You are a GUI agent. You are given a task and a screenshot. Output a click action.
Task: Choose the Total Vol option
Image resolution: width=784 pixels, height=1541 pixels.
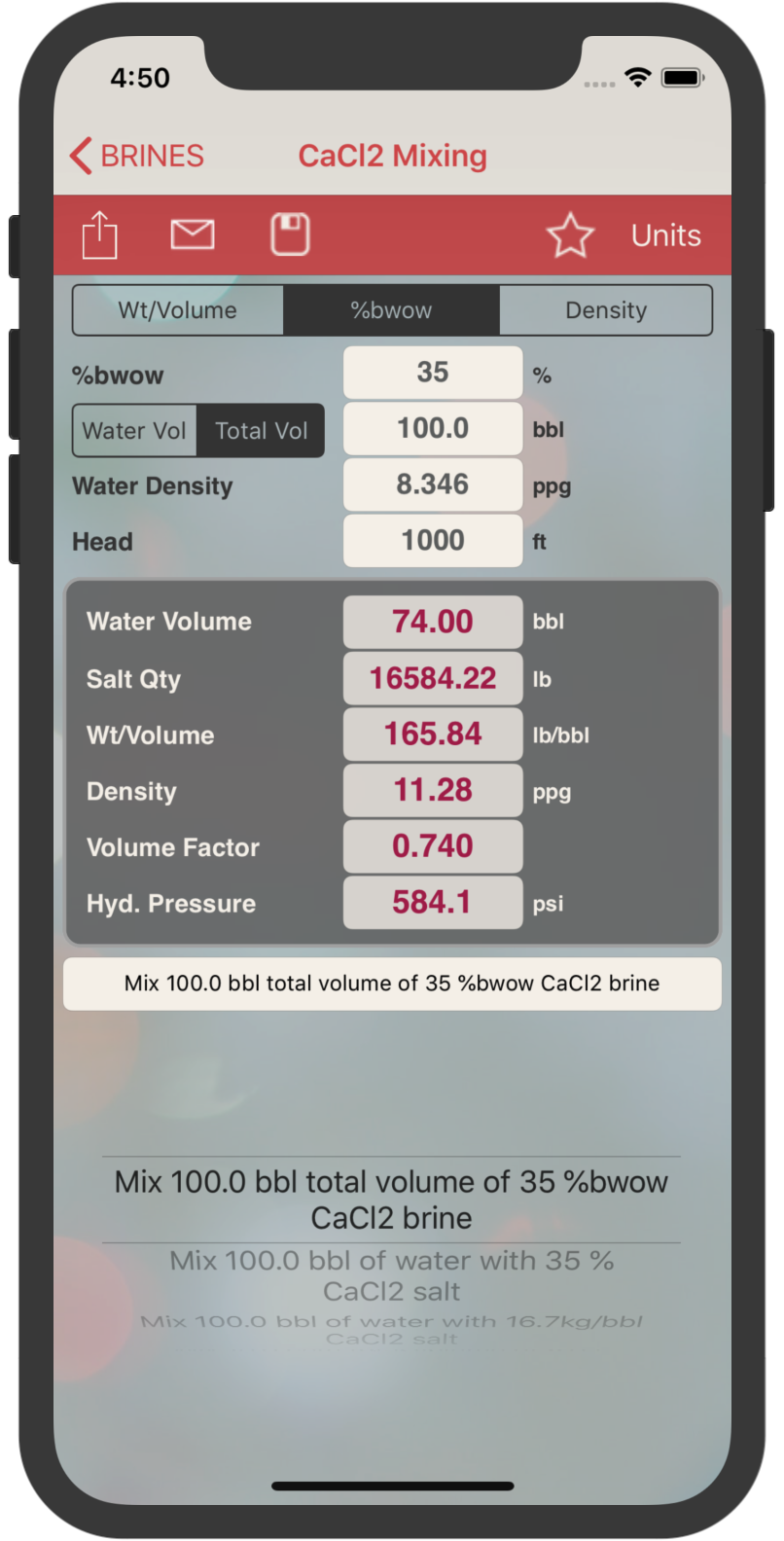261,431
